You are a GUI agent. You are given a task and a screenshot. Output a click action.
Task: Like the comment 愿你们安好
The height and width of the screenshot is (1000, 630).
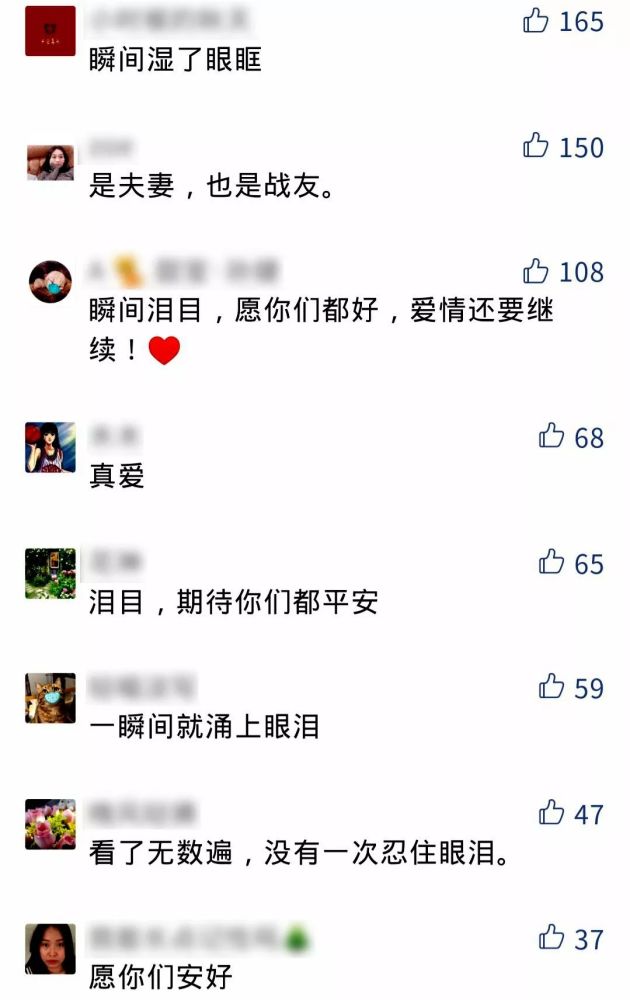(x=552, y=938)
